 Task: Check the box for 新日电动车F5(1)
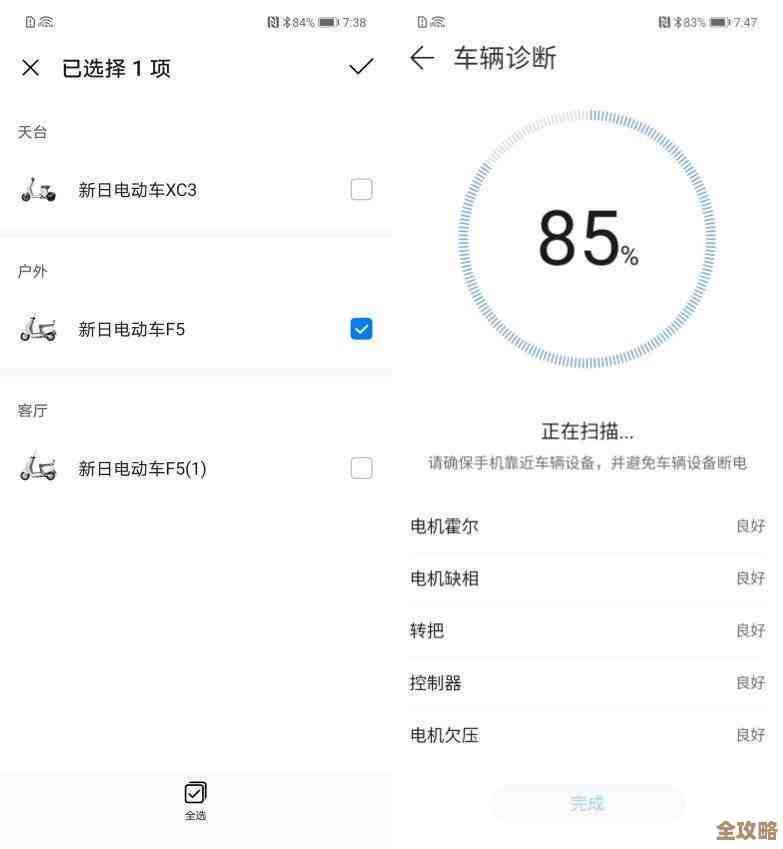pos(361,468)
